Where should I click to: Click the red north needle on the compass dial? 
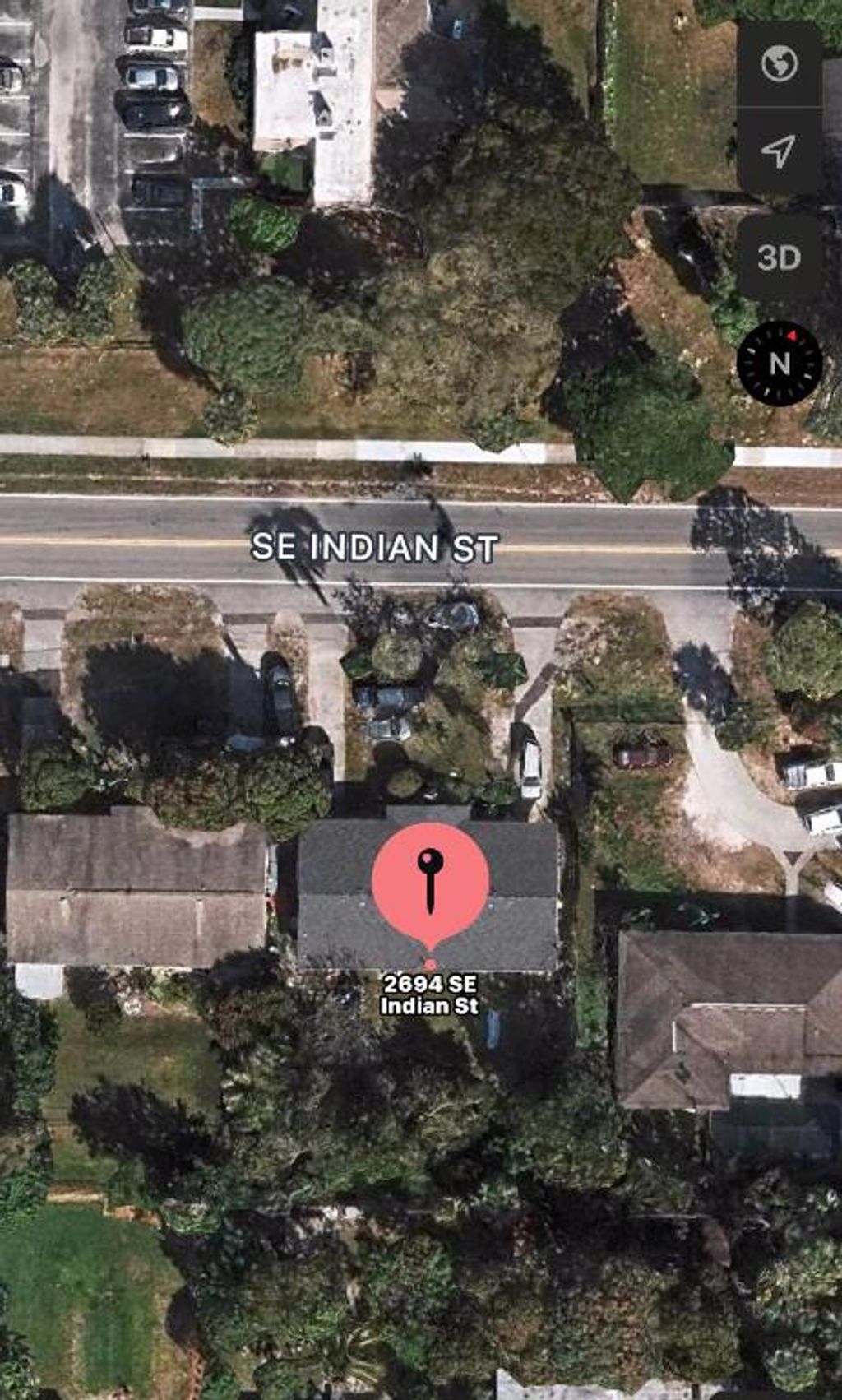[792, 336]
